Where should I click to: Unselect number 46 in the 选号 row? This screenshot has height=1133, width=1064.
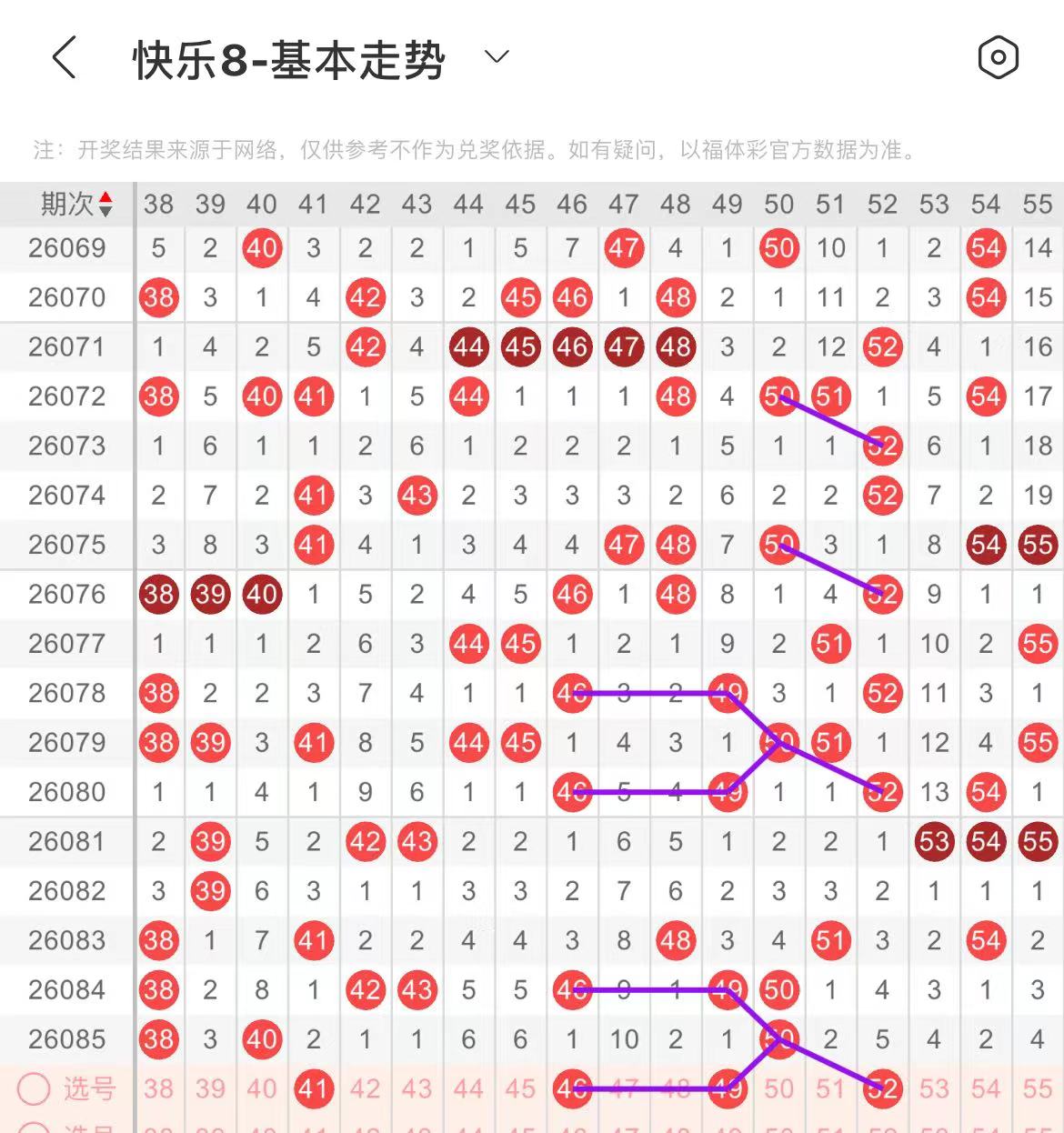pyautogui.click(x=572, y=1088)
